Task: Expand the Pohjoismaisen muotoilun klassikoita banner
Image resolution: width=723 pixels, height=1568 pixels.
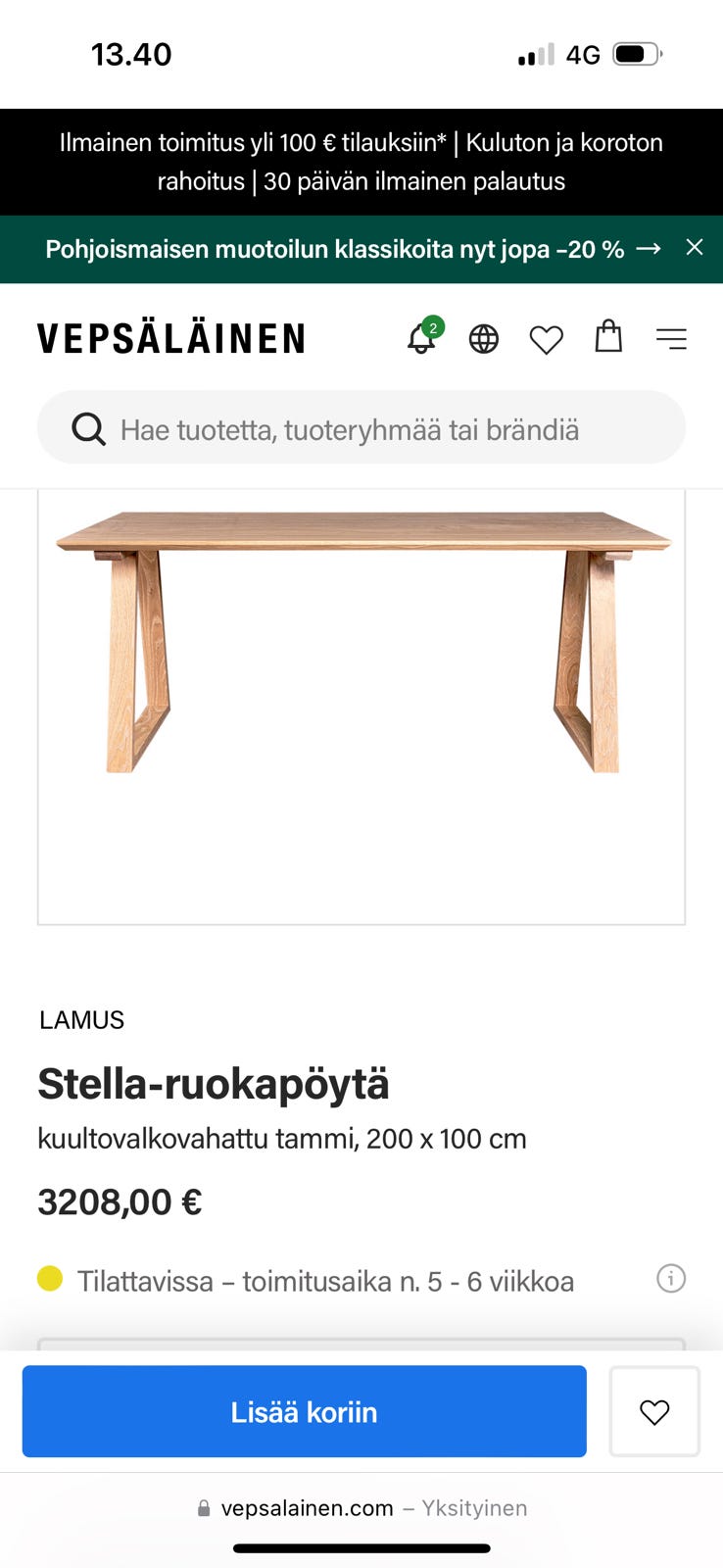Action: pyautogui.click(x=336, y=249)
